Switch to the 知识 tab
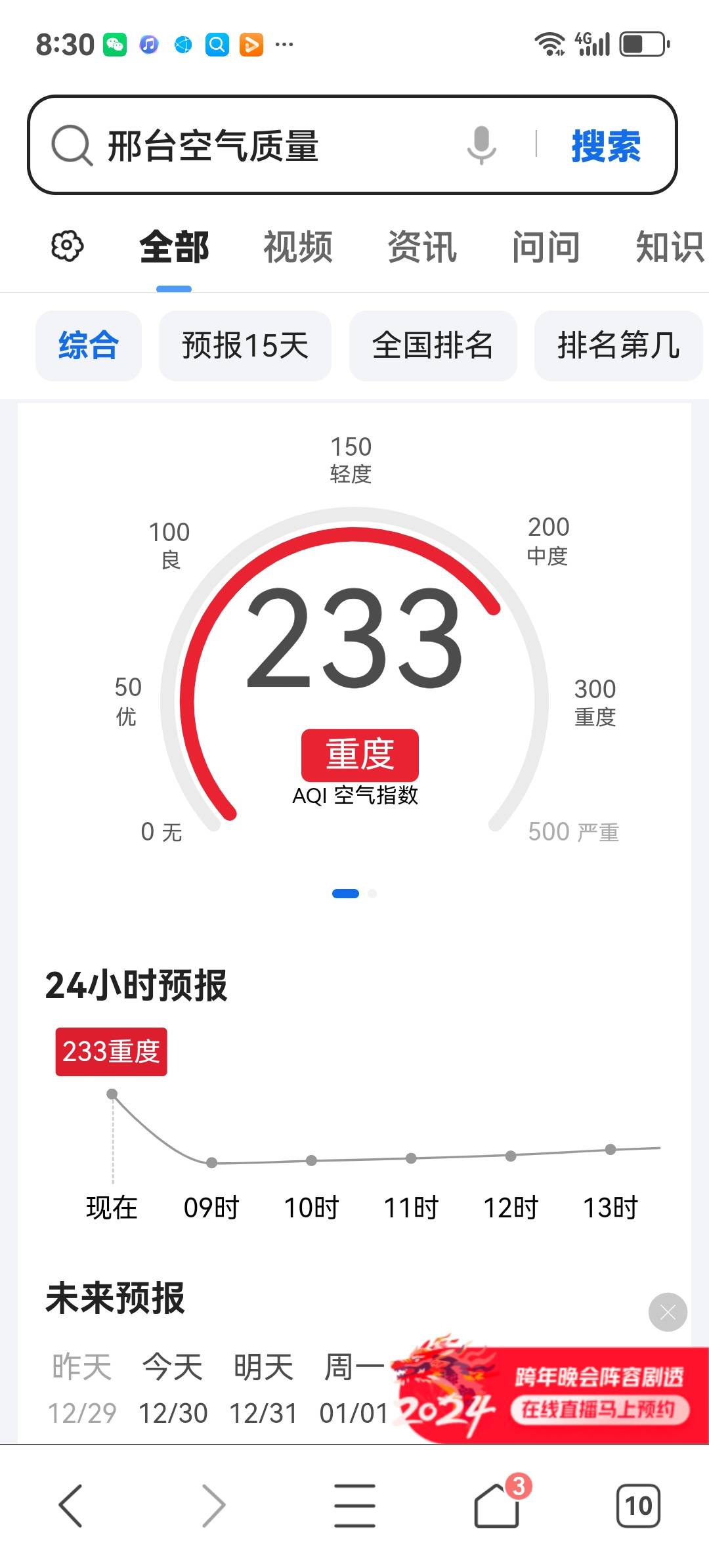709x1568 pixels. [x=668, y=248]
